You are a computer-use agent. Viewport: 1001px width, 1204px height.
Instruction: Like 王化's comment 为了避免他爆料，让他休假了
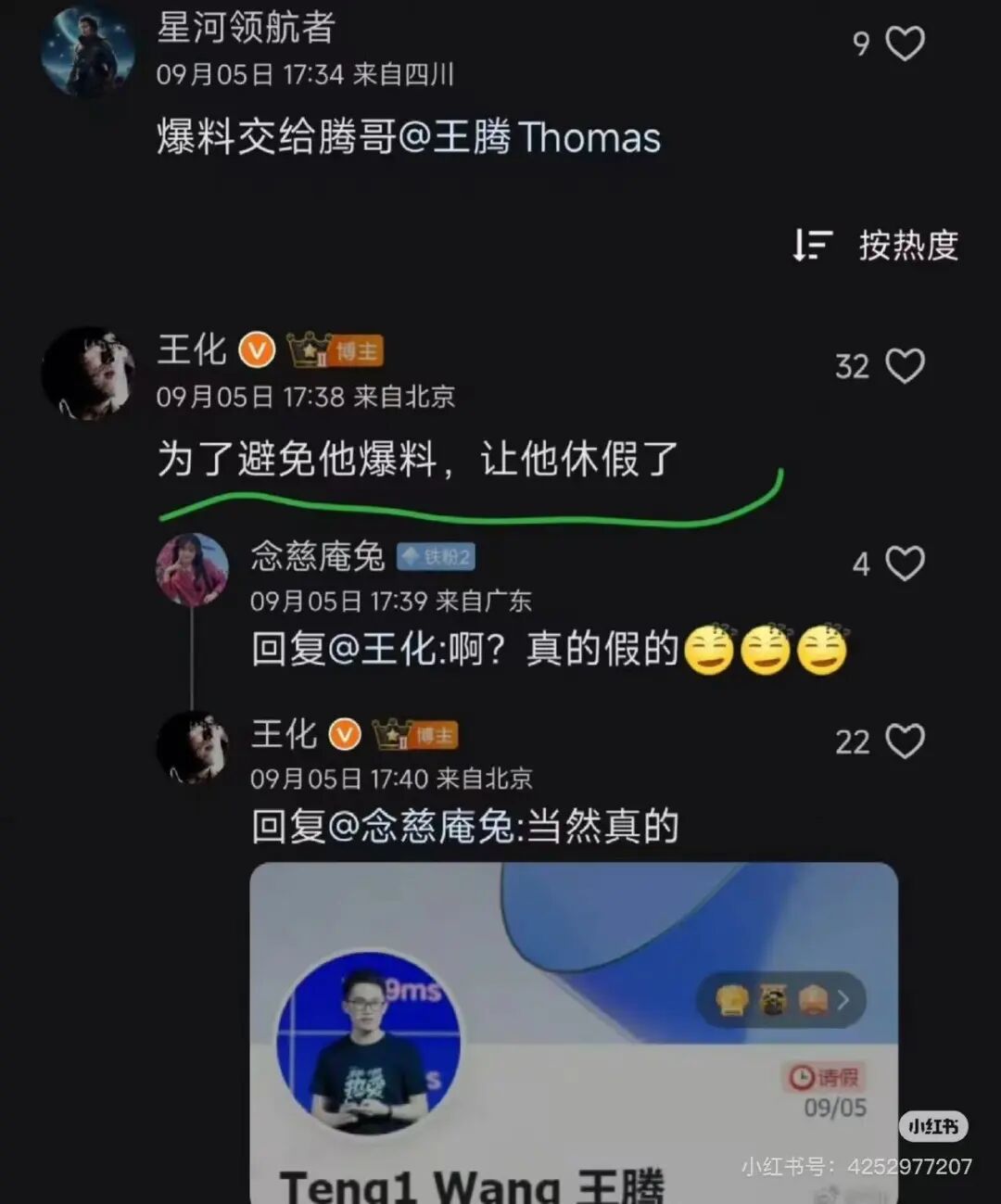tap(905, 366)
